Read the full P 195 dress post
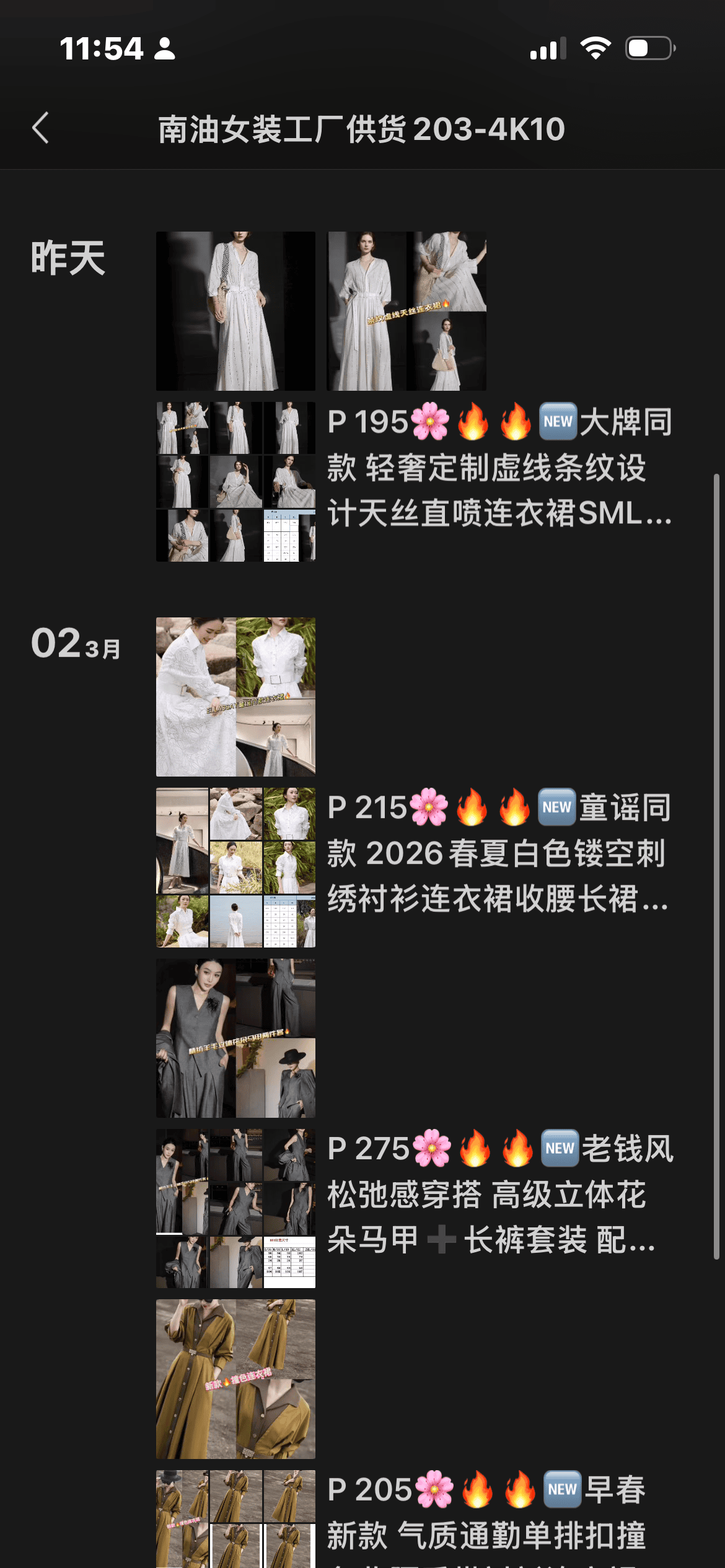Viewport: 725px width, 1568px height. pos(499,468)
